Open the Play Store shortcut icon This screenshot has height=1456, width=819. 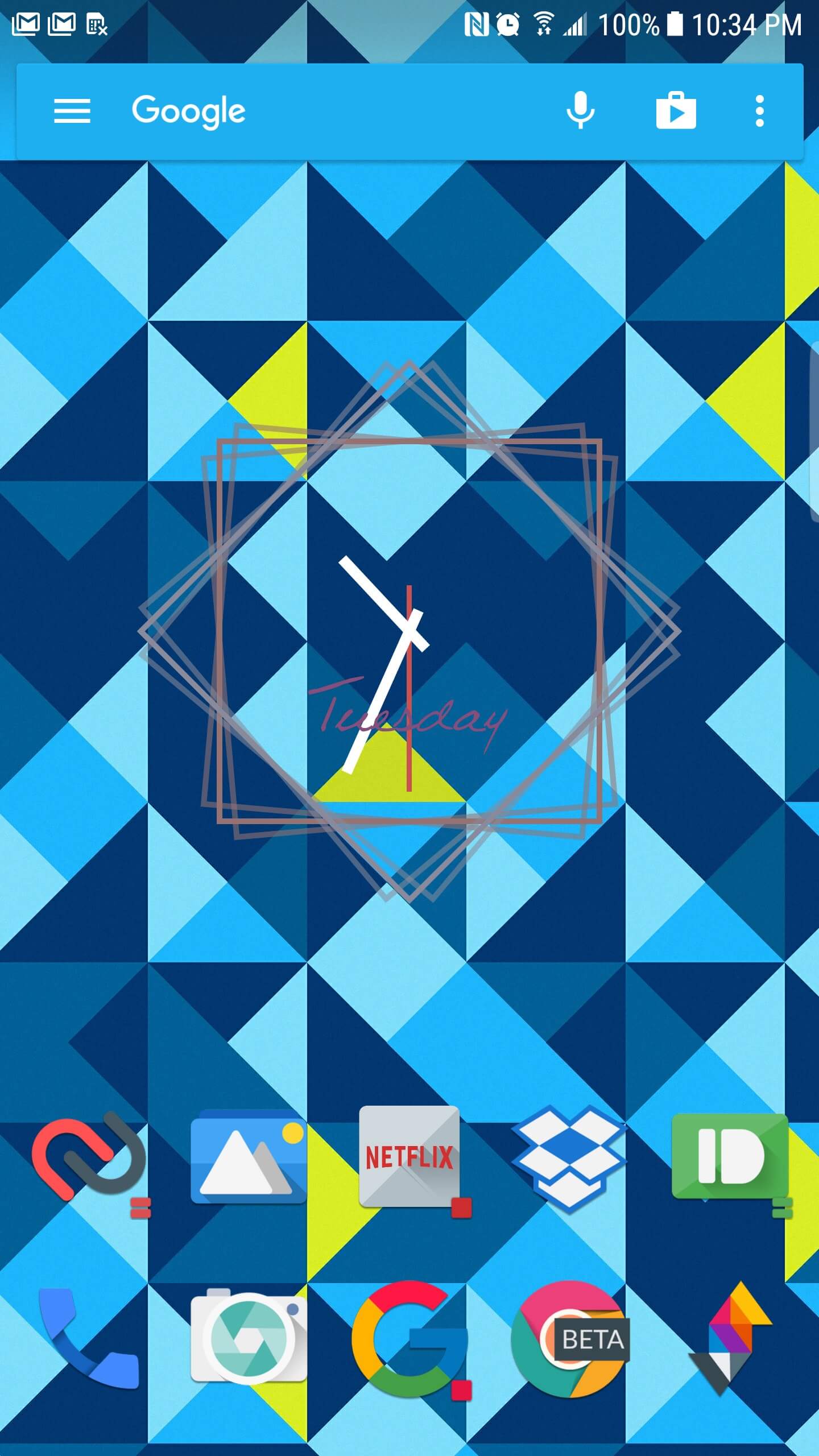pyautogui.click(x=676, y=110)
